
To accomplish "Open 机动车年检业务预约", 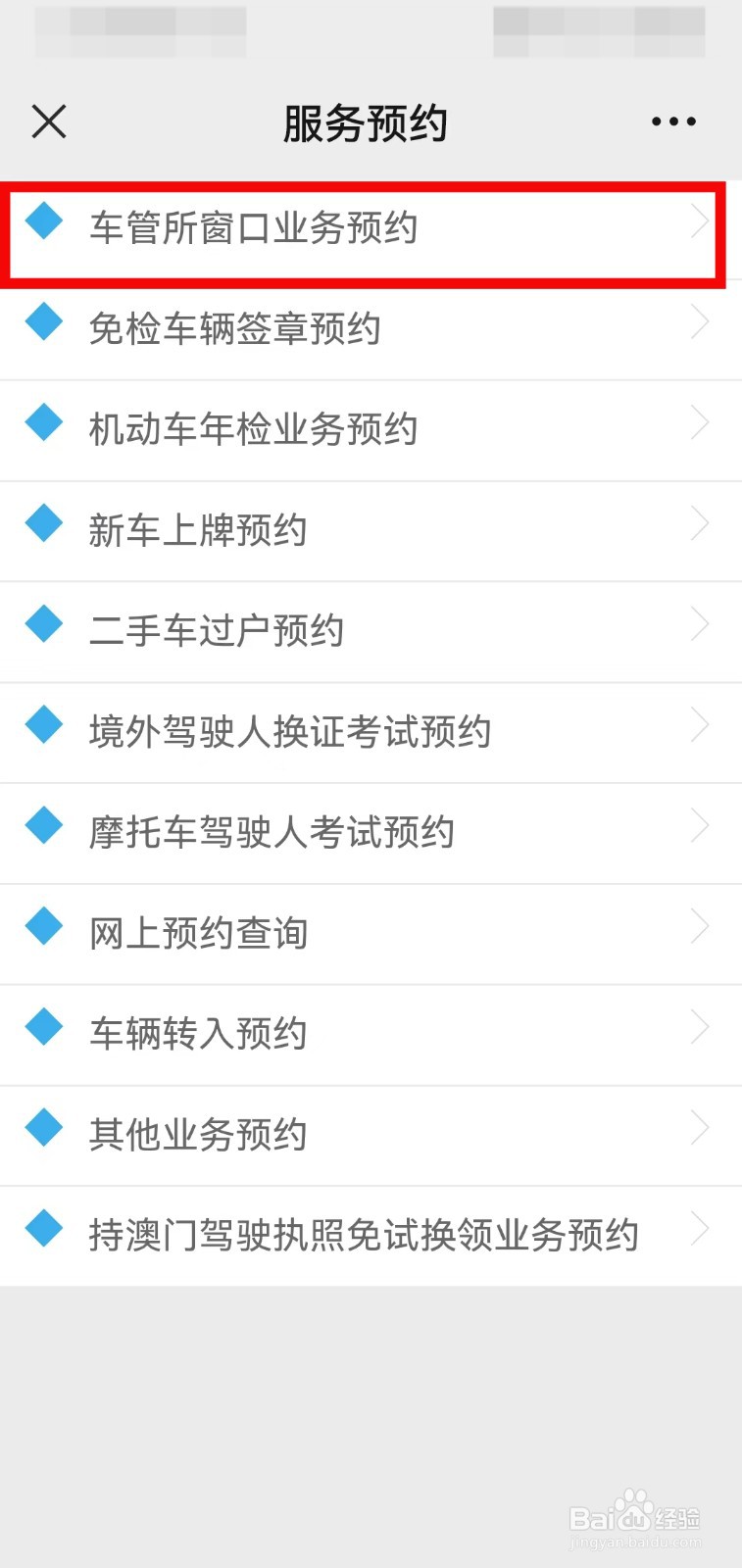I will coord(371,430).
